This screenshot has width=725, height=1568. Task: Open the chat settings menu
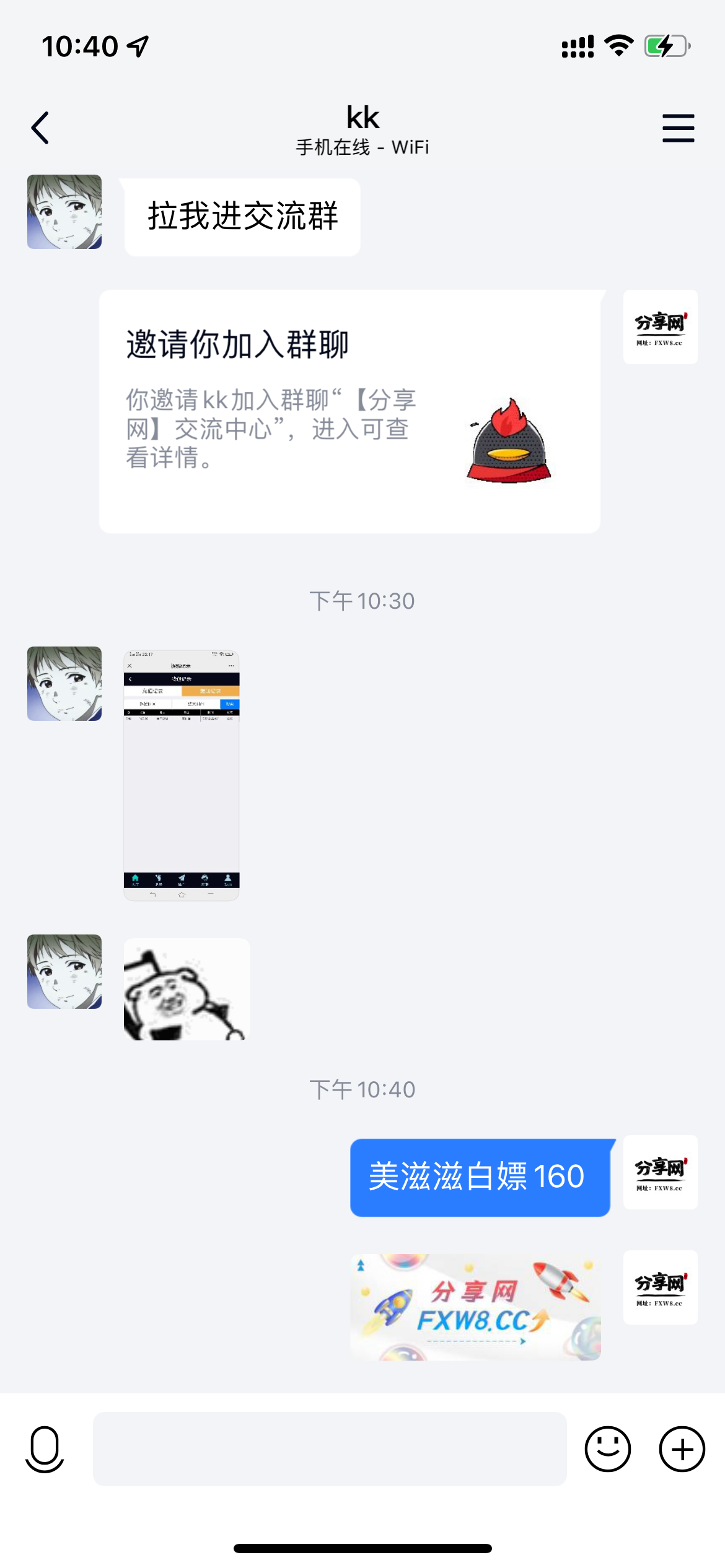pyautogui.click(x=678, y=128)
